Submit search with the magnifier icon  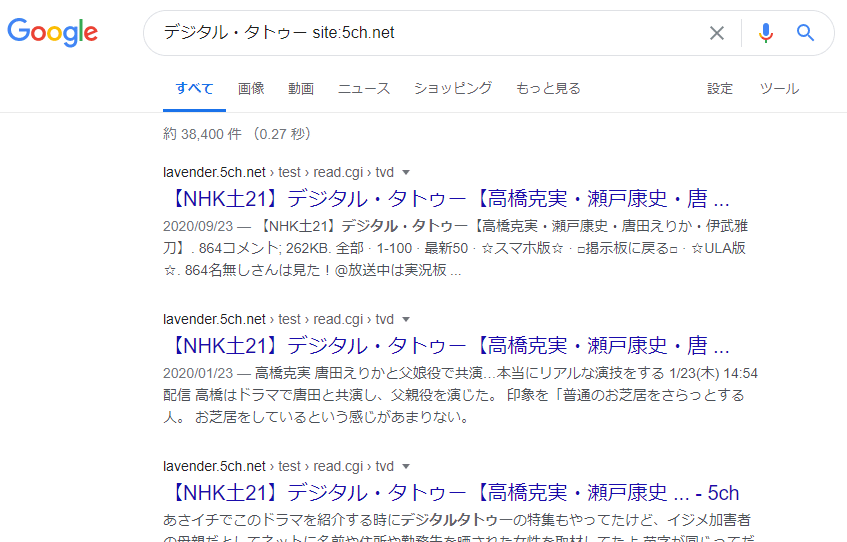(x=805, y=33)
